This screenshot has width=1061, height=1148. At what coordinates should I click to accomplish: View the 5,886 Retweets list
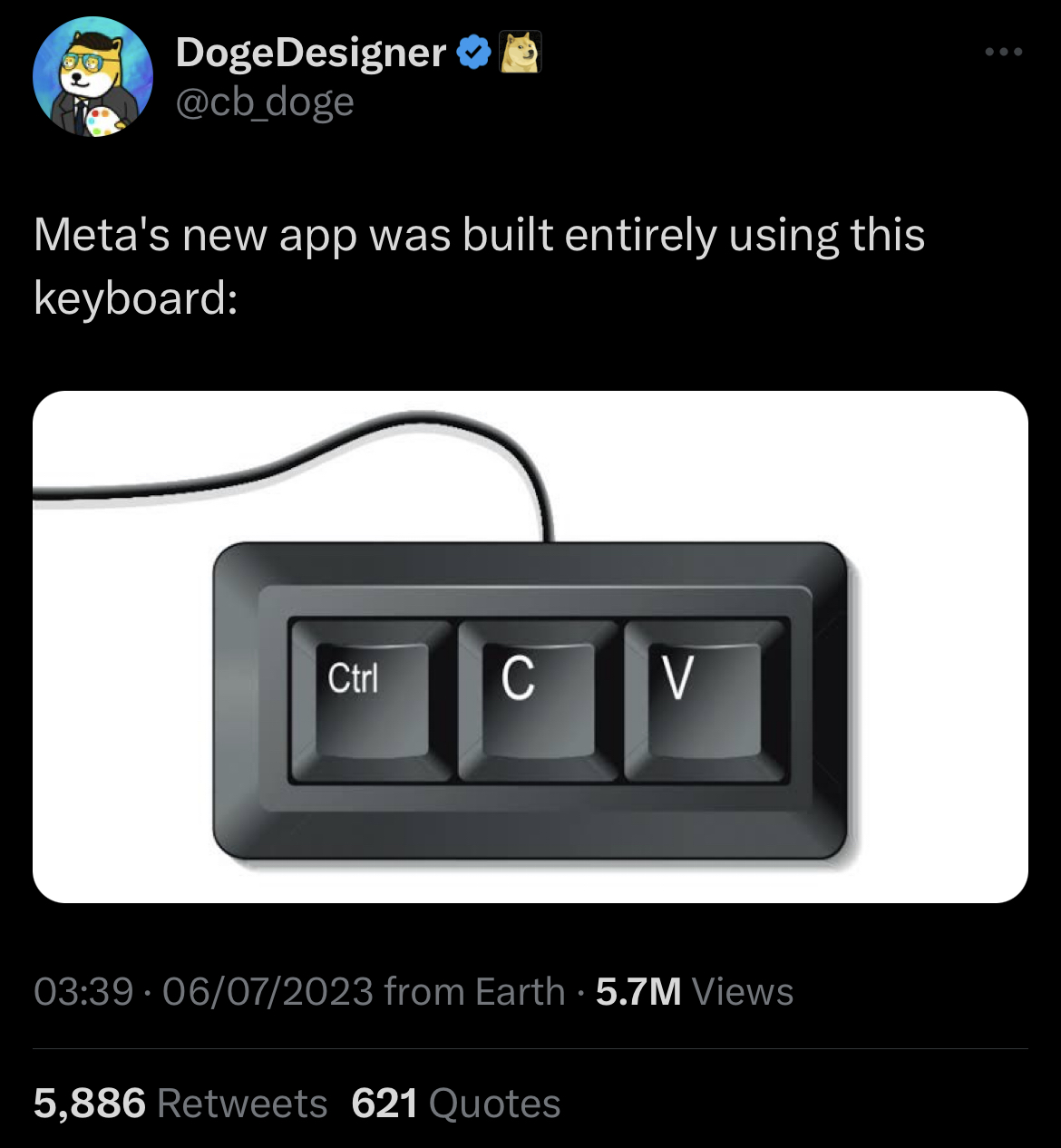pos(180,1104)
